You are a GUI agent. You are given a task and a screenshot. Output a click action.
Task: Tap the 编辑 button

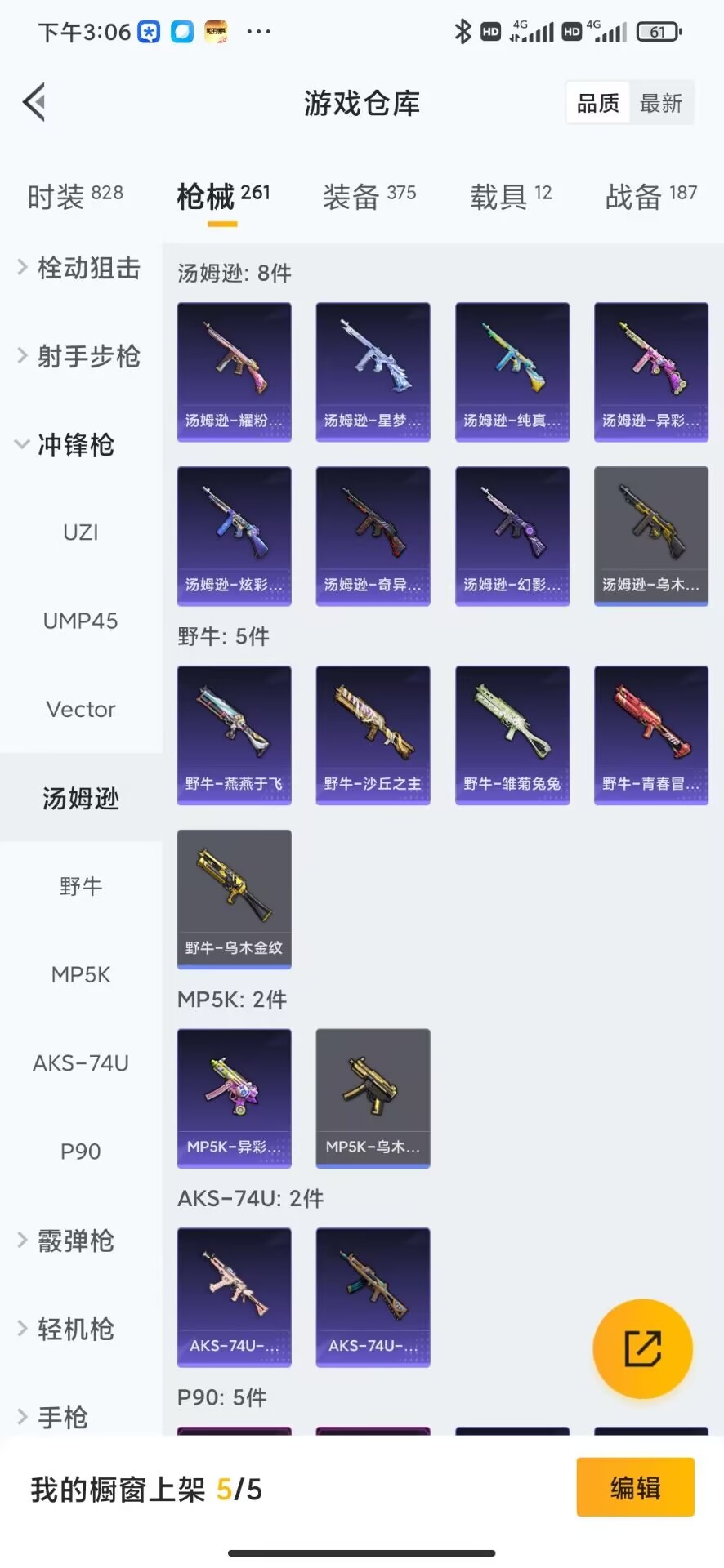coord(635,1487)
